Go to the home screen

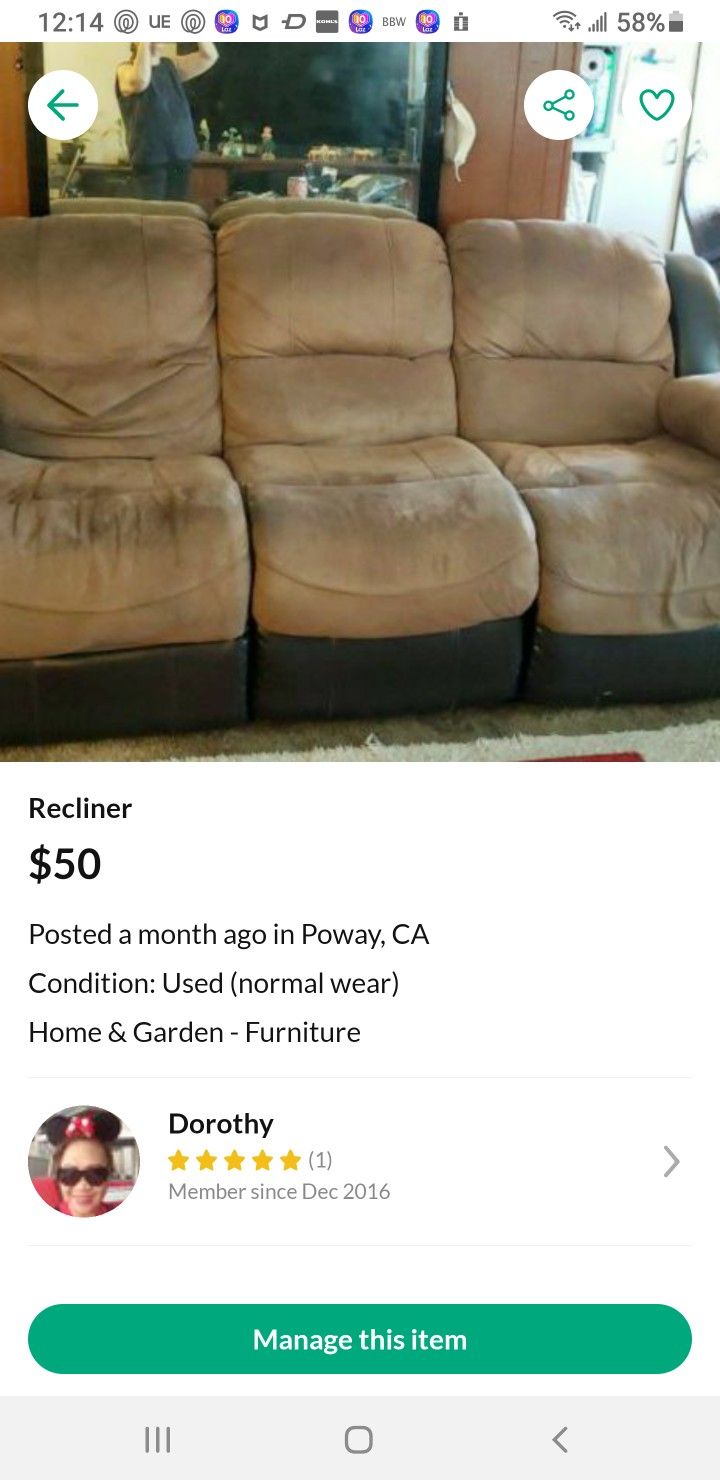click(359, 1439)
